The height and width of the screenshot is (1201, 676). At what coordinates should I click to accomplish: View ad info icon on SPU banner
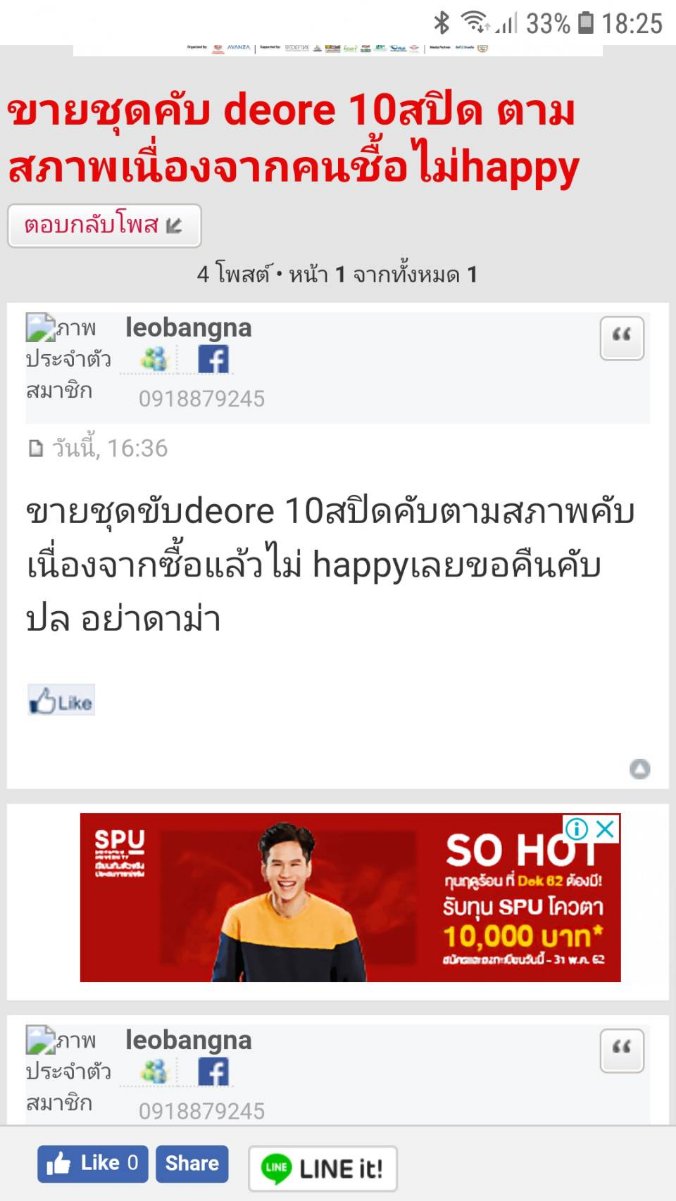(x=577, y=829)
